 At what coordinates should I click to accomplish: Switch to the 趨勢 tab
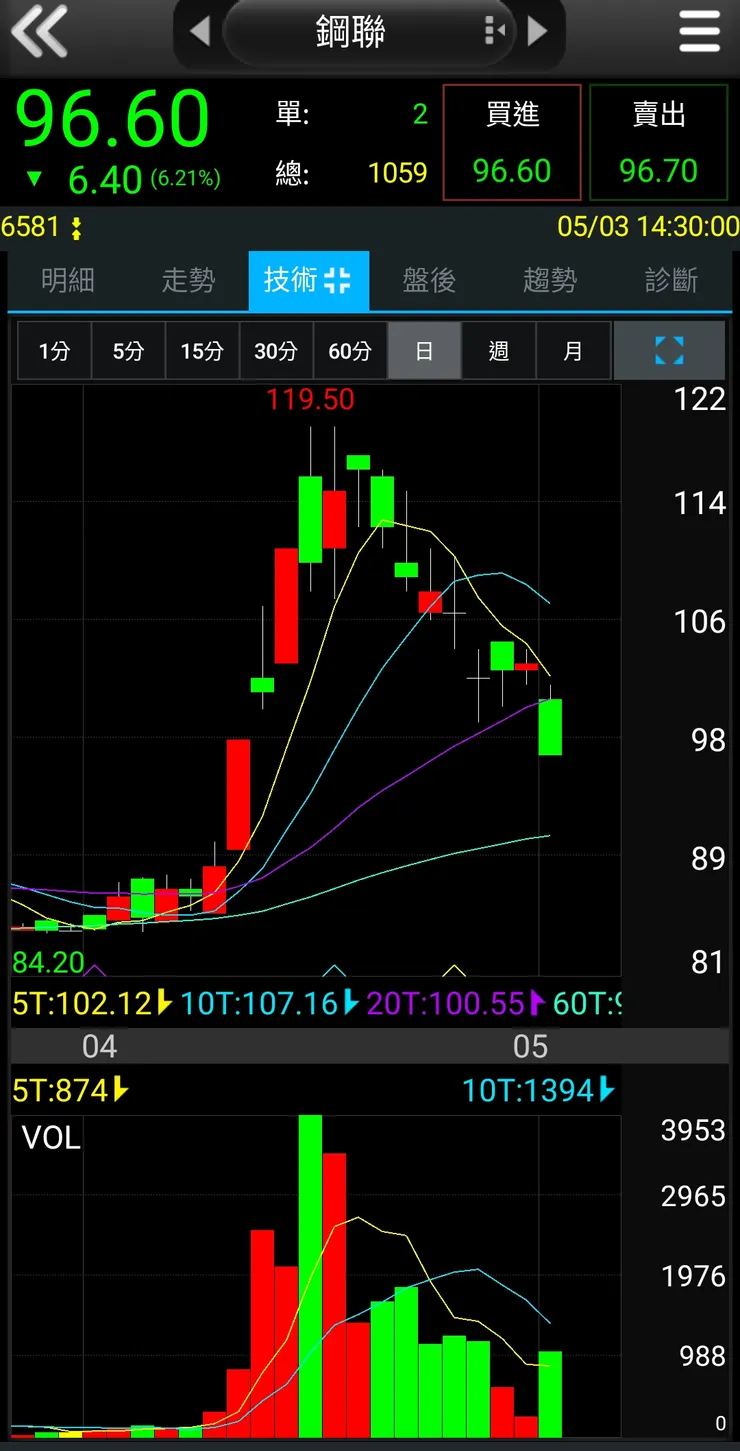pyautogui.click(x=550, y=281)
